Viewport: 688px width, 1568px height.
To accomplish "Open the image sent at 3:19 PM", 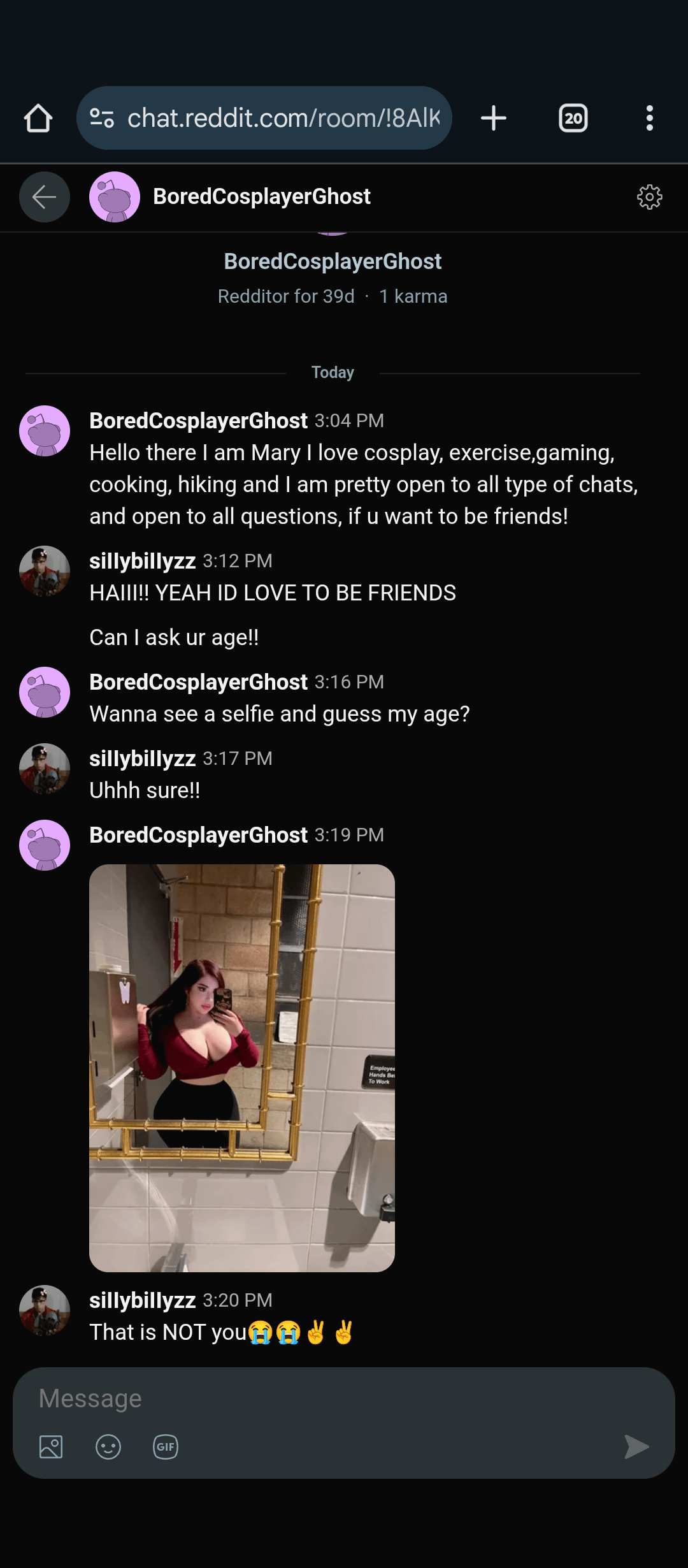I will (242, 1068).
